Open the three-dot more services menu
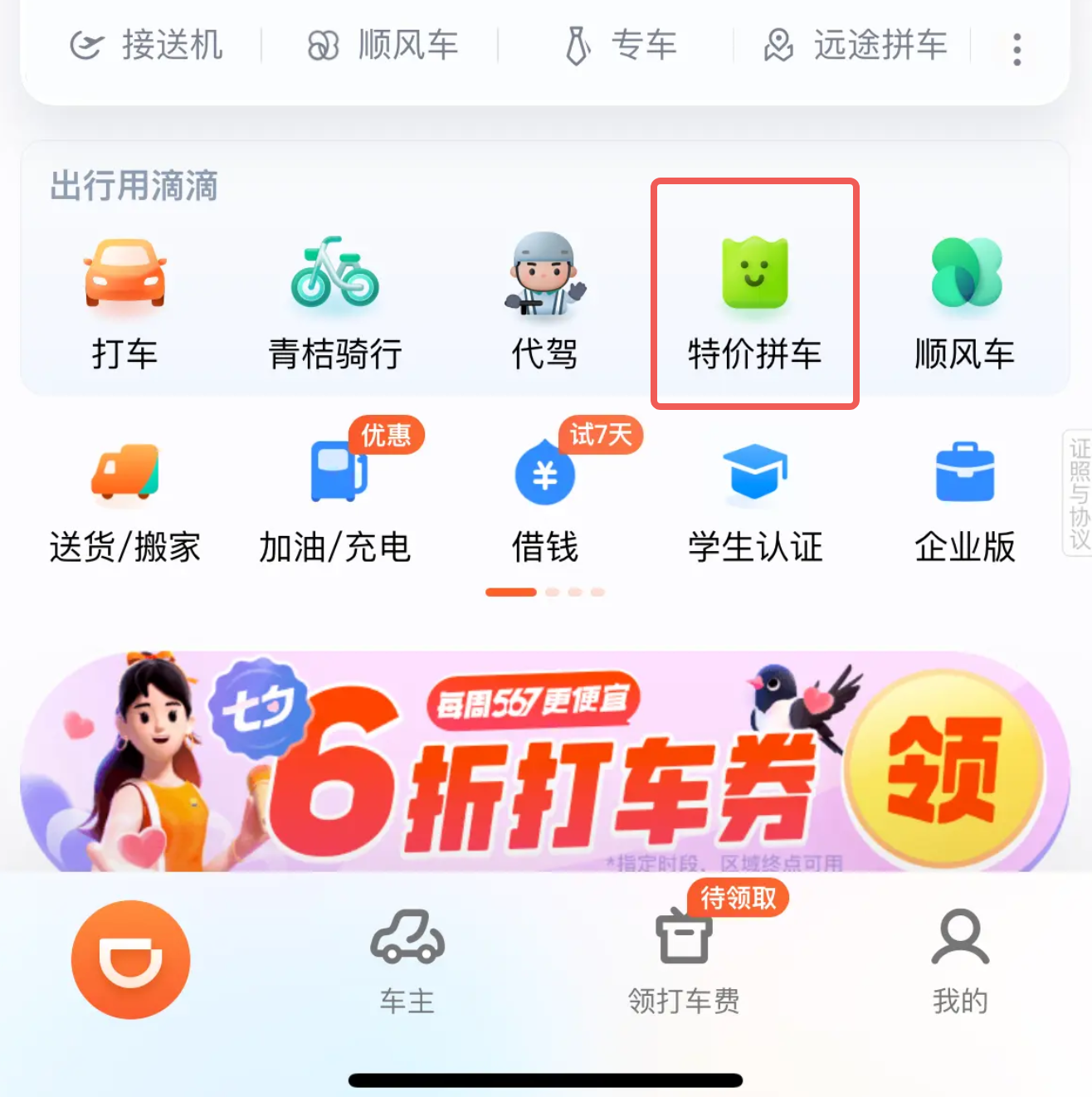This screenshot has height=1097, width=1092. pos(1016,50)
